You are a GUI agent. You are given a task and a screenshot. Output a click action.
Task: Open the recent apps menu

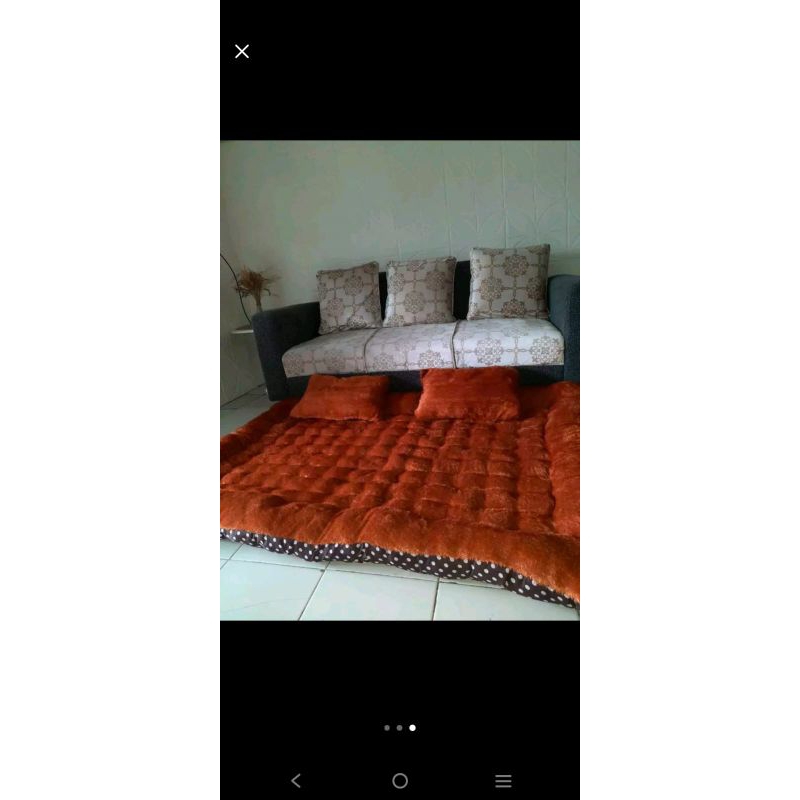coord(503,781)
